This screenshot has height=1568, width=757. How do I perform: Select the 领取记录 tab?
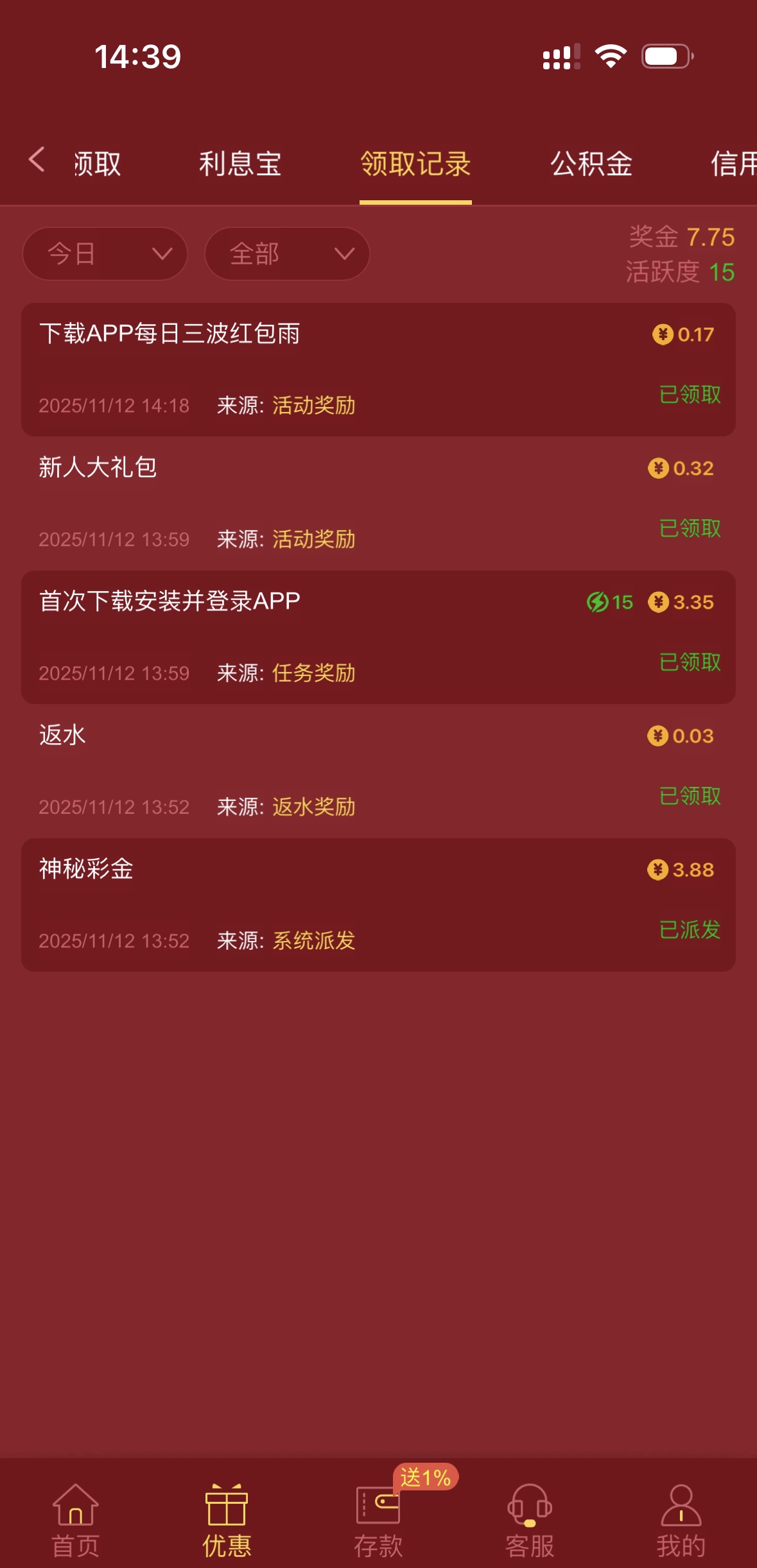pyautogui.click(x=415, y=164)
